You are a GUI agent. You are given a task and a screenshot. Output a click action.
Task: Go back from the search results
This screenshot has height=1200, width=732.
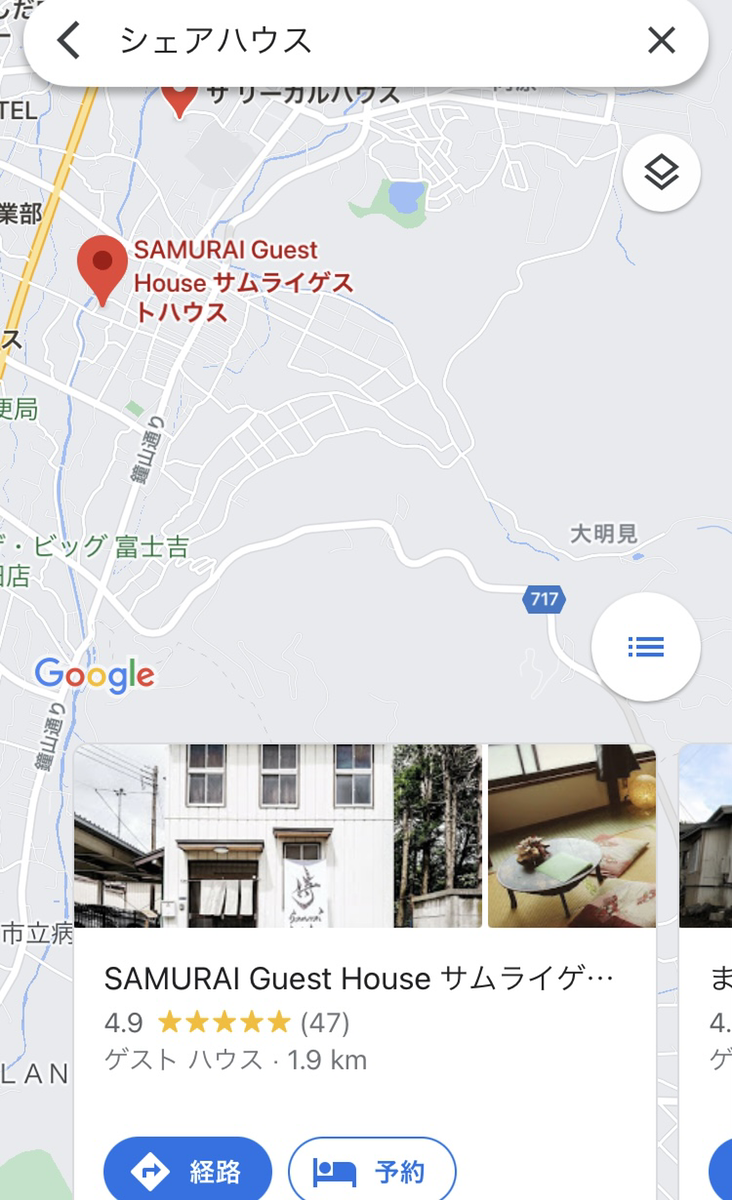(68, 41)
